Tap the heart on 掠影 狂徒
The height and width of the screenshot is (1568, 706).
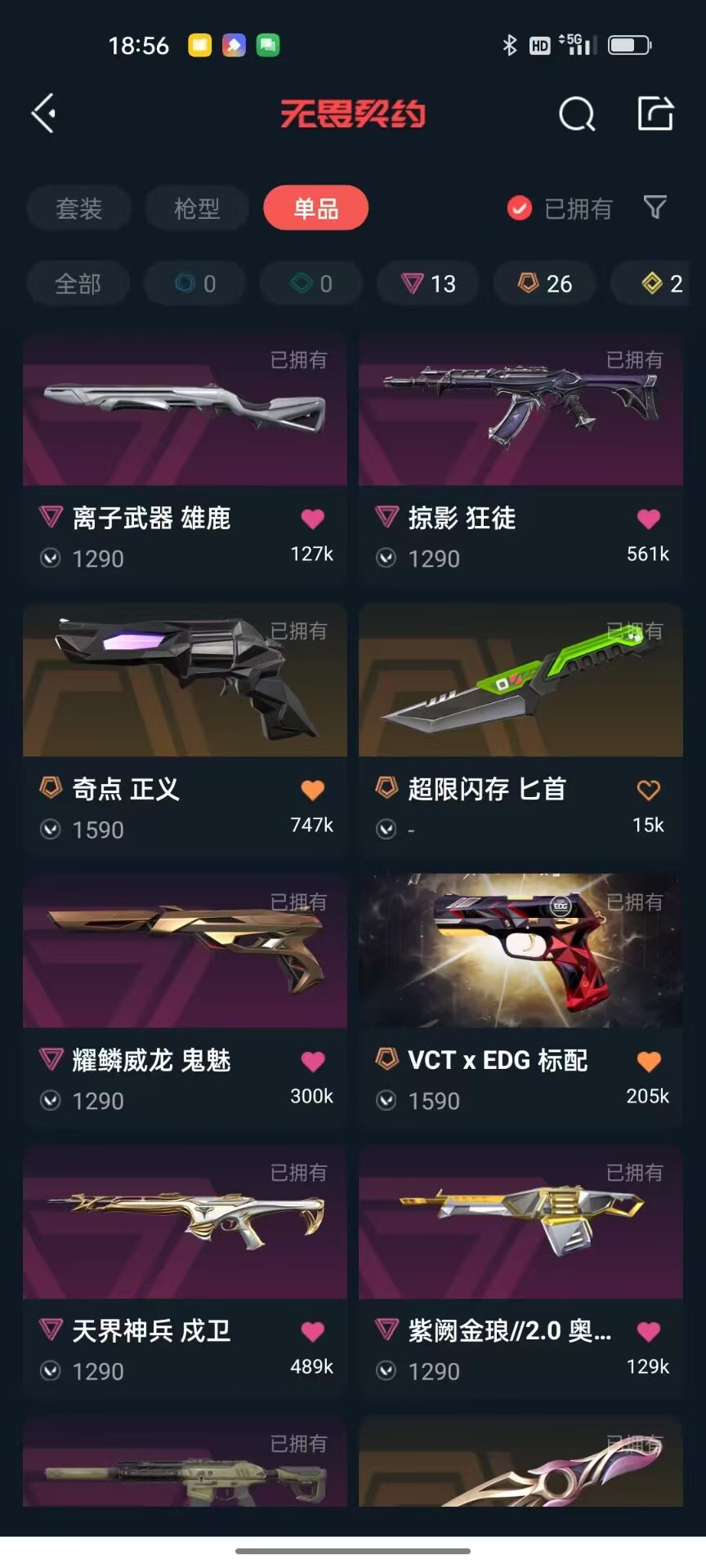[648, 519]
